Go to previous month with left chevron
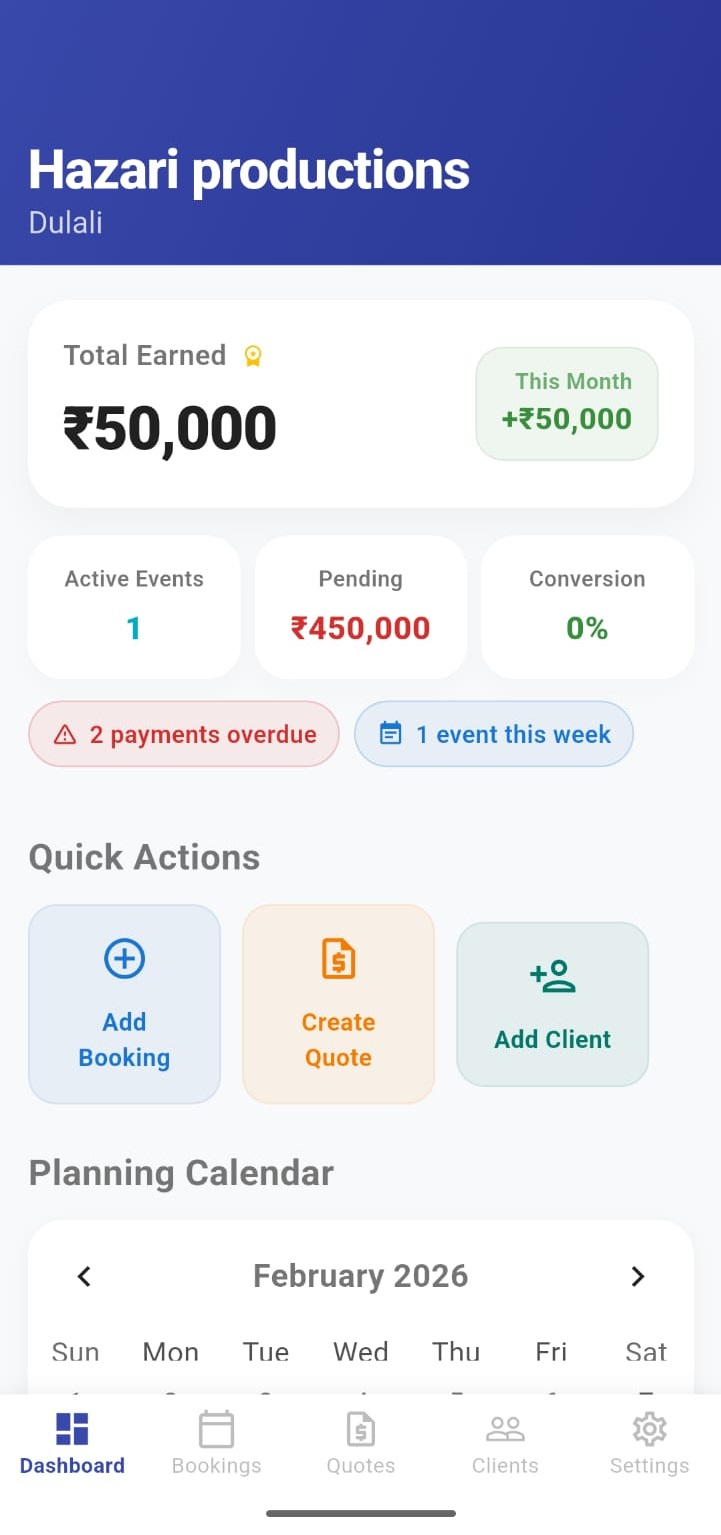This screenshot has height=1535, width=721. 83,1276
